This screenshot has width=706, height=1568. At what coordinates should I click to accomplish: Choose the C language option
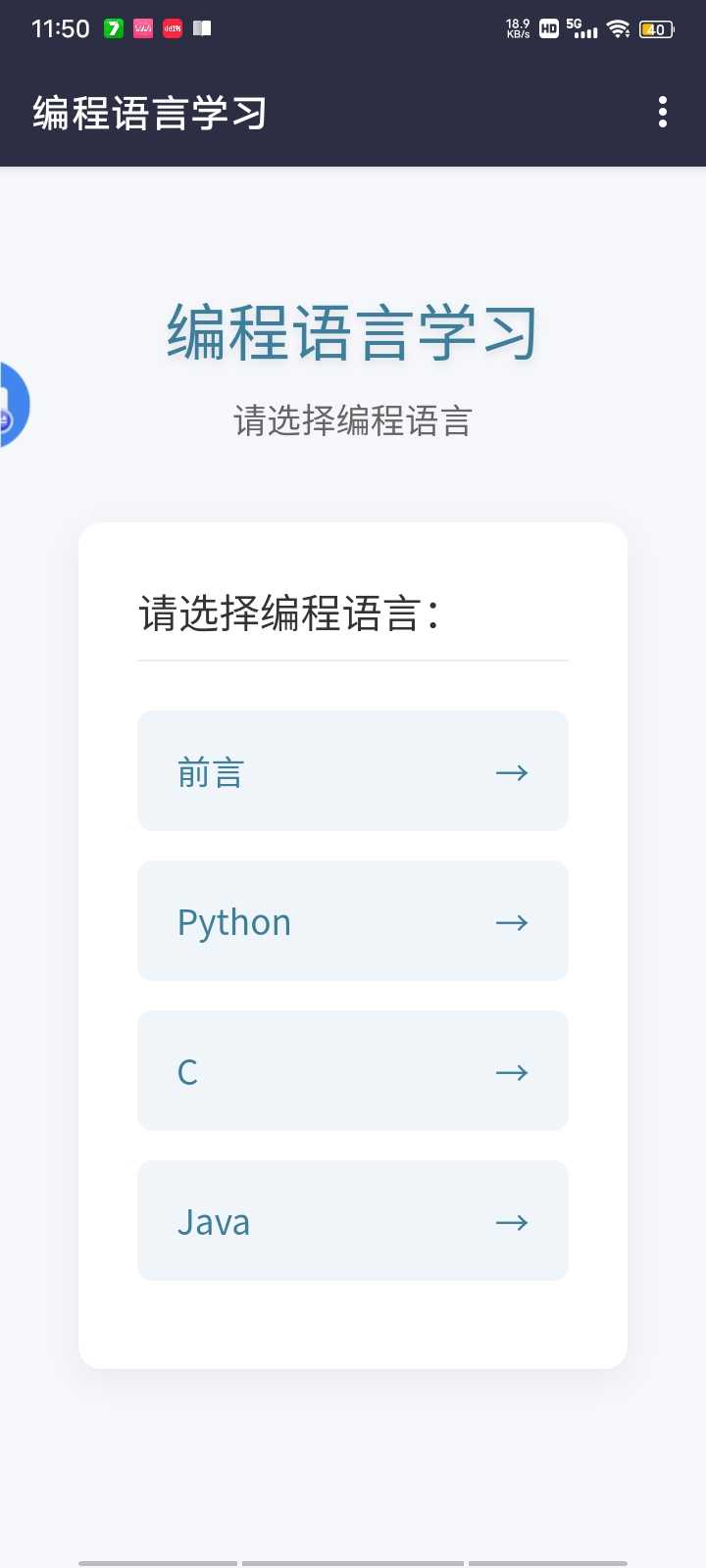click(x=353, y=1071)
